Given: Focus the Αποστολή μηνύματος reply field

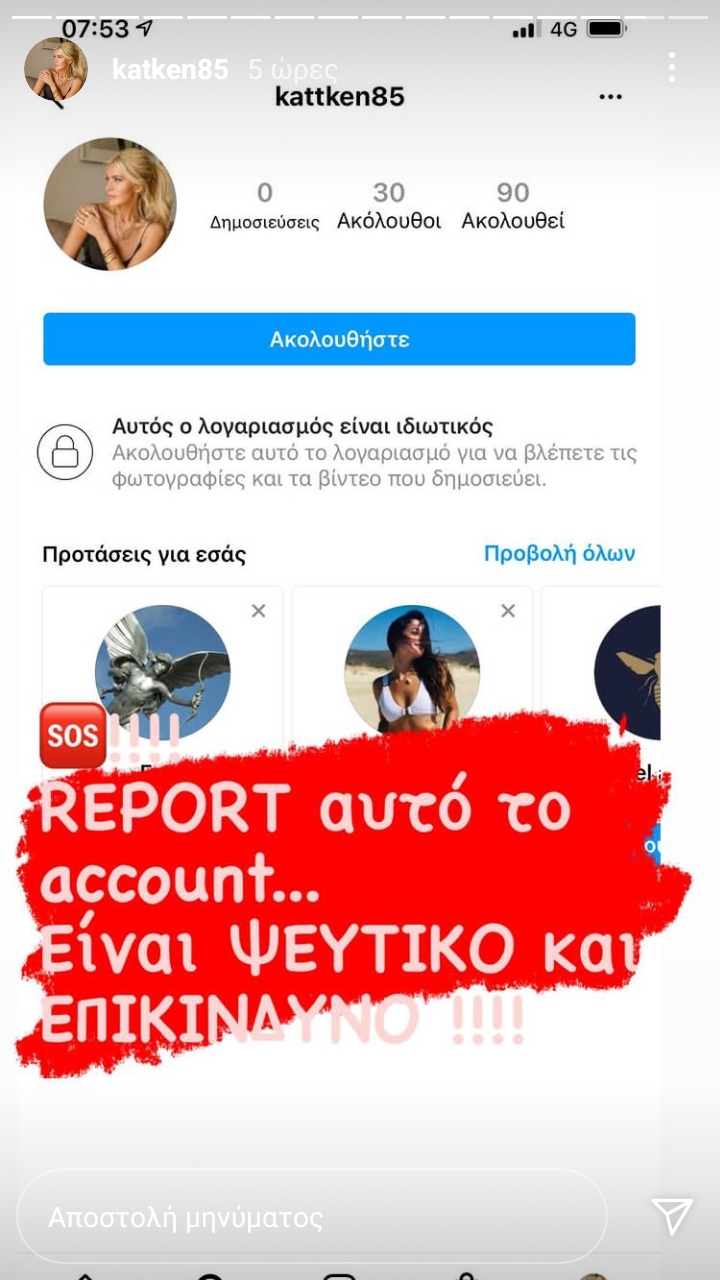Looking at the screenshot, I should coord(312,1217).
